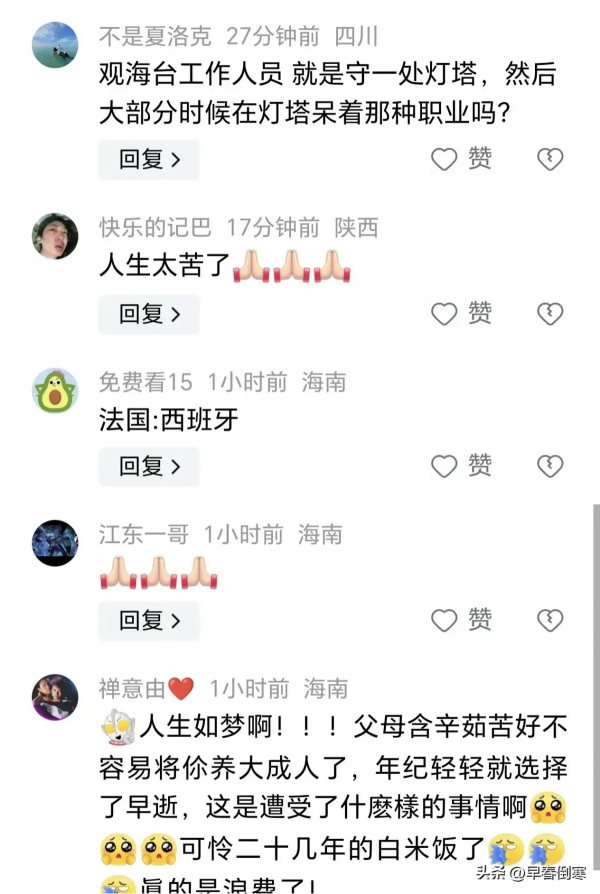Like the comment from 不是夏洛克
Image resolution: width=600 pixels, height=894 pixels.
tap(461, 159)
